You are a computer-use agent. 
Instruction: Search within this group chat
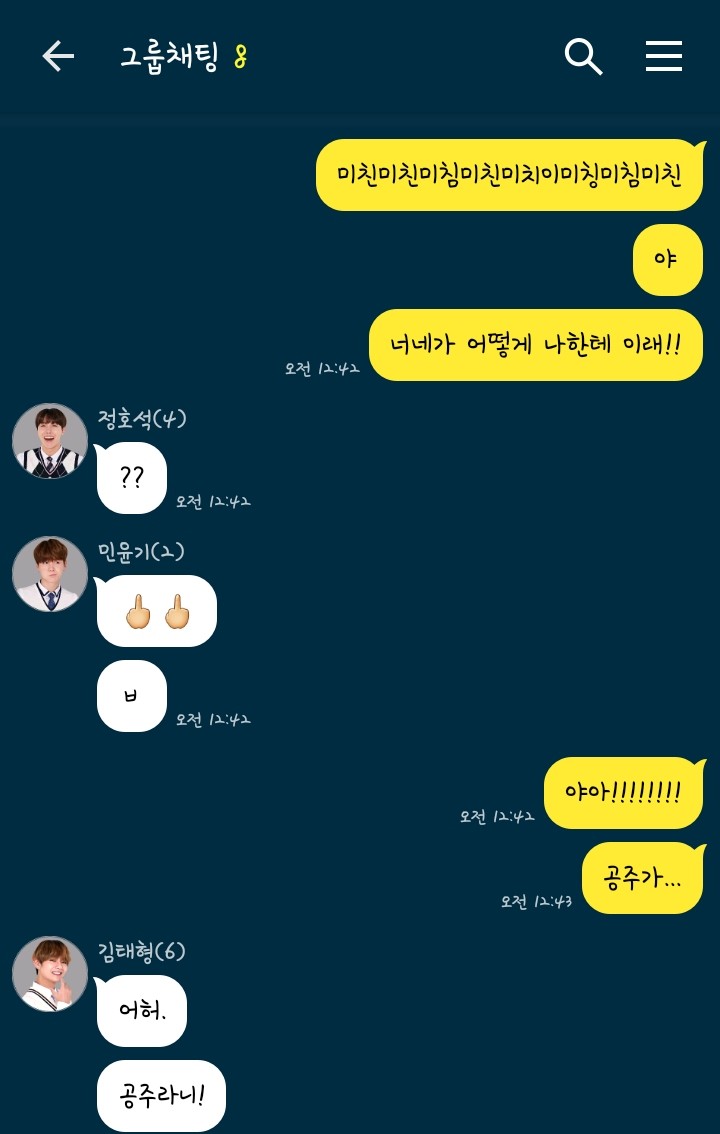tap(583, 57)
